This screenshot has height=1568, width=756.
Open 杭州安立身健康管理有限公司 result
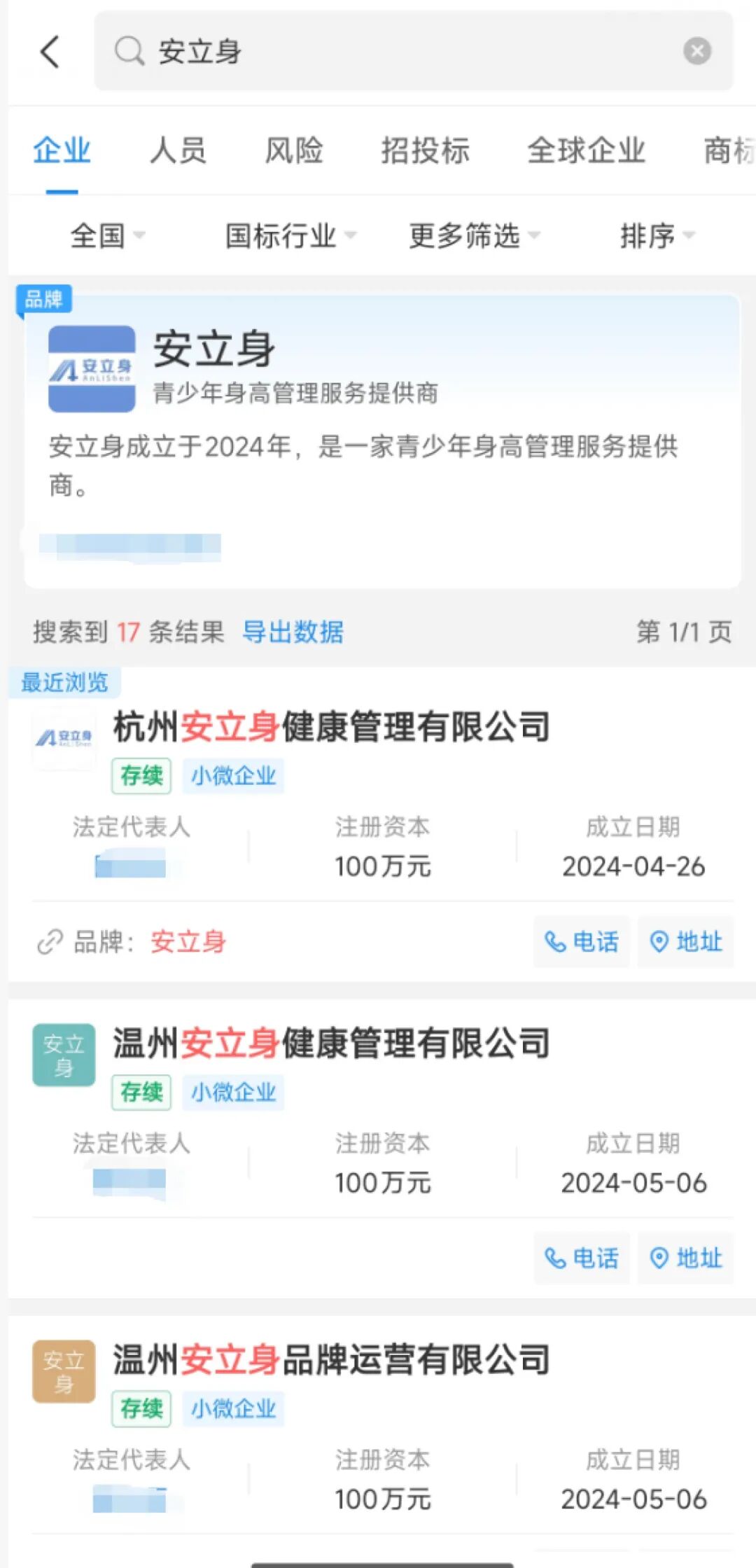coord(331,727)
